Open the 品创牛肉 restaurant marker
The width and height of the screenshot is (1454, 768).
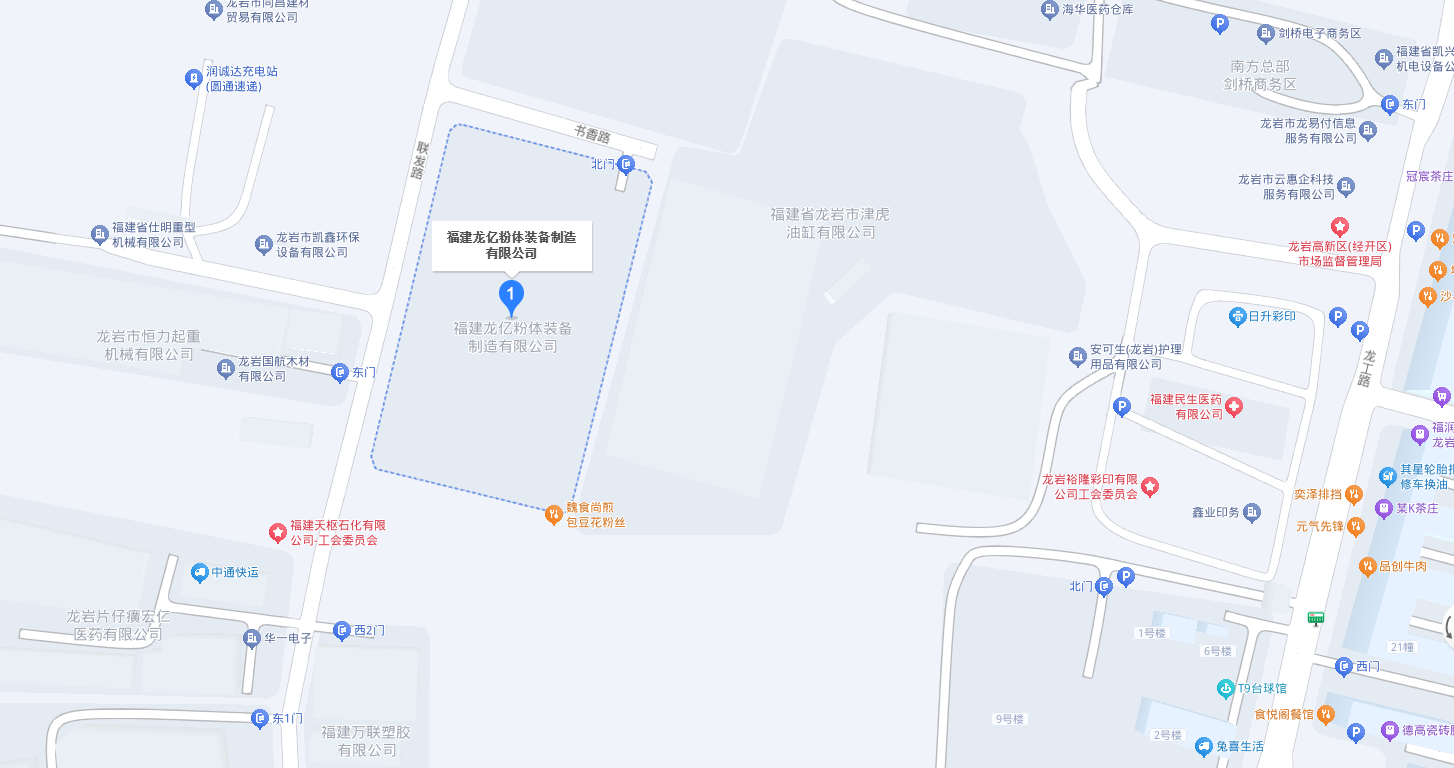(x=1367, y=567)
